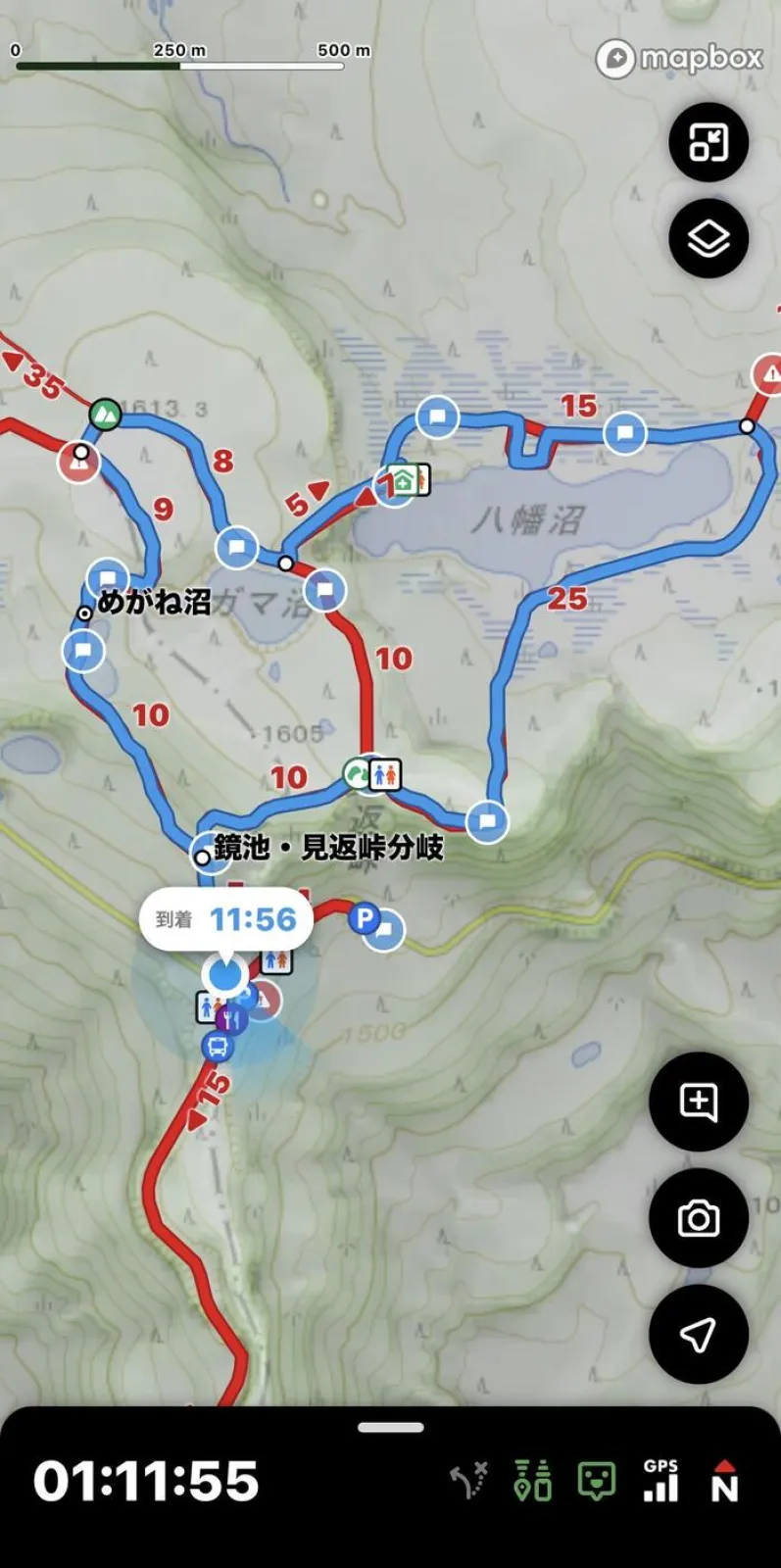The height and width of the screenshot is (1568, 781).
Task: Expand the bottom activity panel handle
Action: (x=390, y=1428)
